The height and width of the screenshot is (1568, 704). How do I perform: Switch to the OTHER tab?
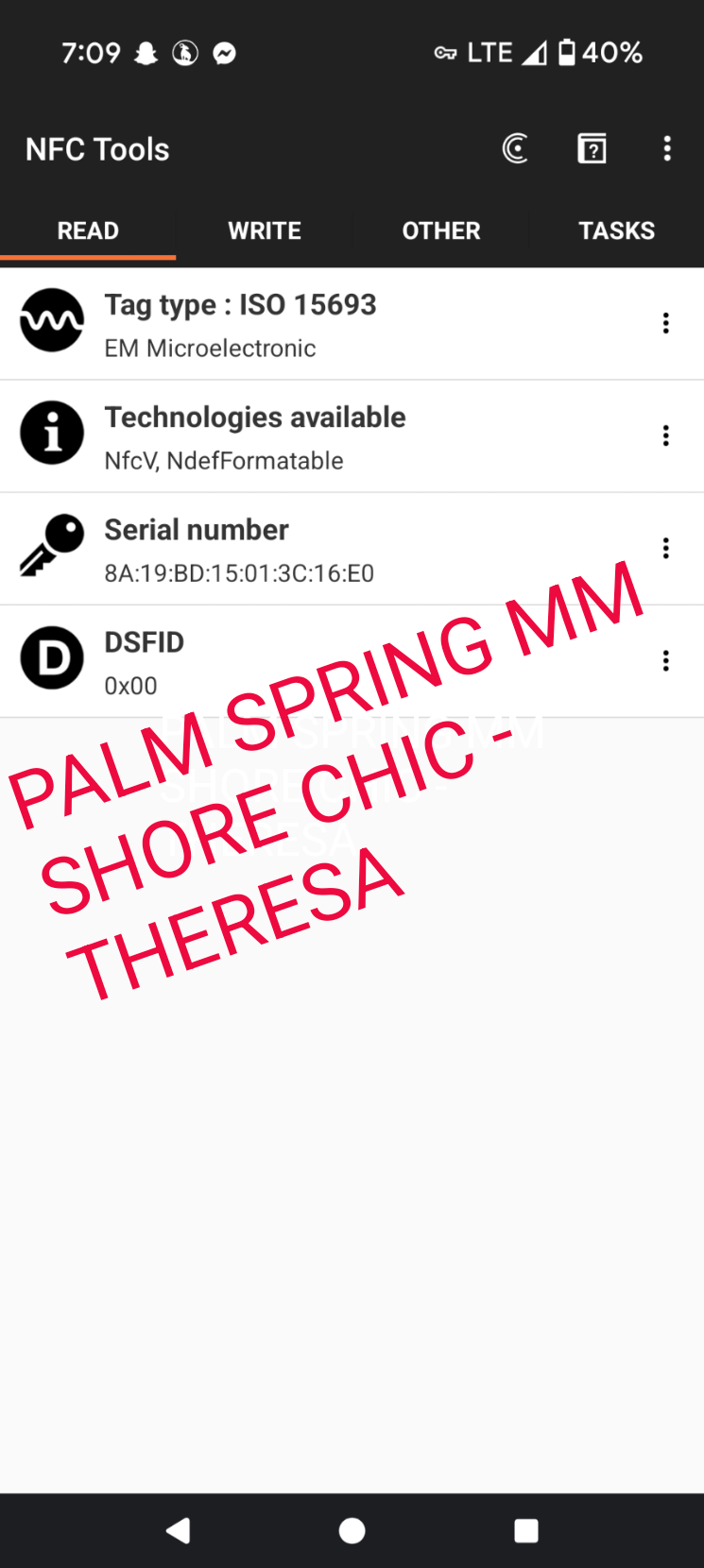point(440,230)
